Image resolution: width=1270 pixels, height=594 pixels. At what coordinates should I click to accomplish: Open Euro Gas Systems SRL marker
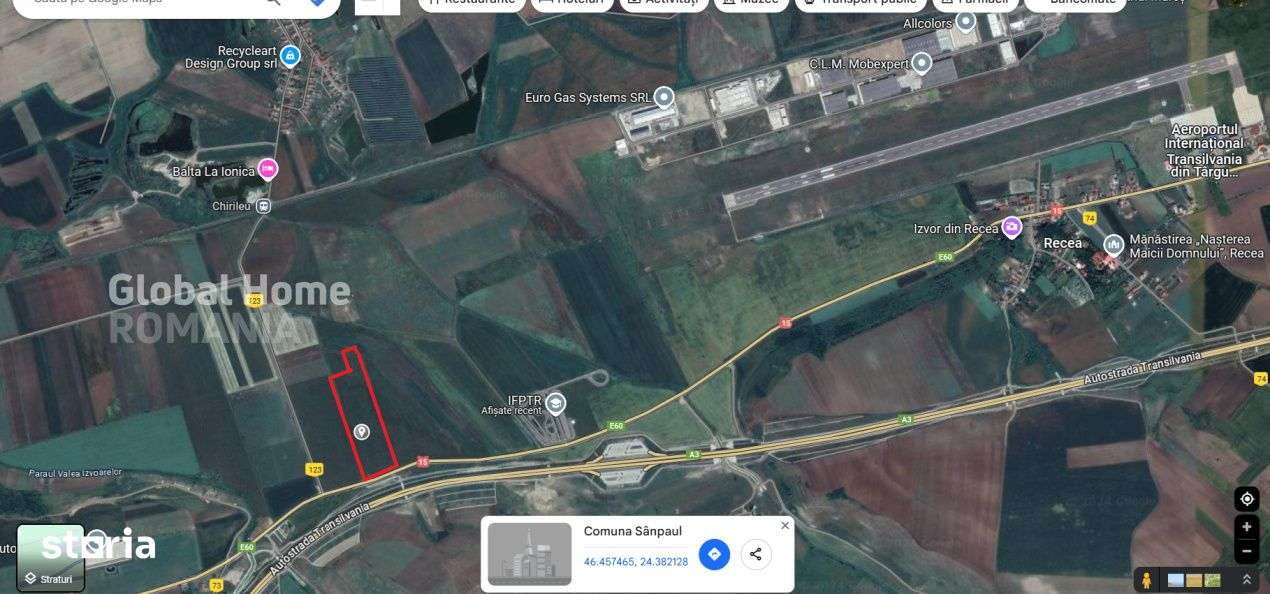coord(663,98)
